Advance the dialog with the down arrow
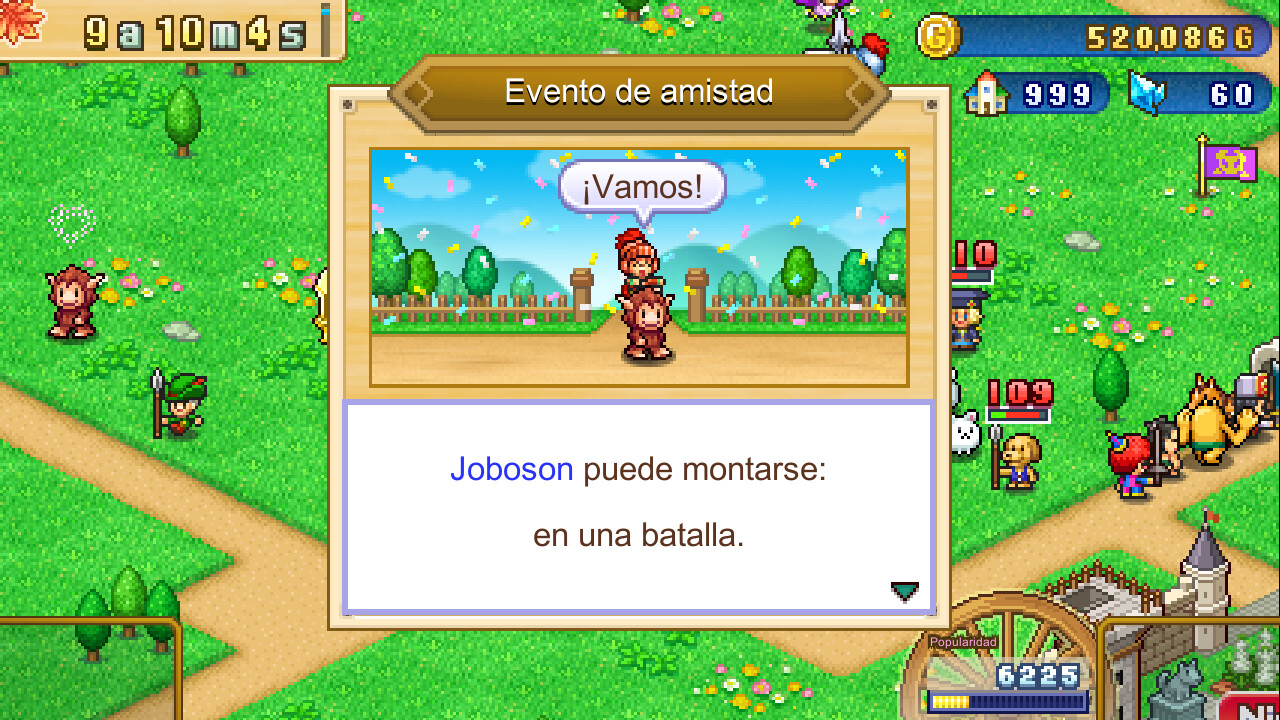Screen dimensions: 1280x720 pyautogui.click(x=904, y=592)
